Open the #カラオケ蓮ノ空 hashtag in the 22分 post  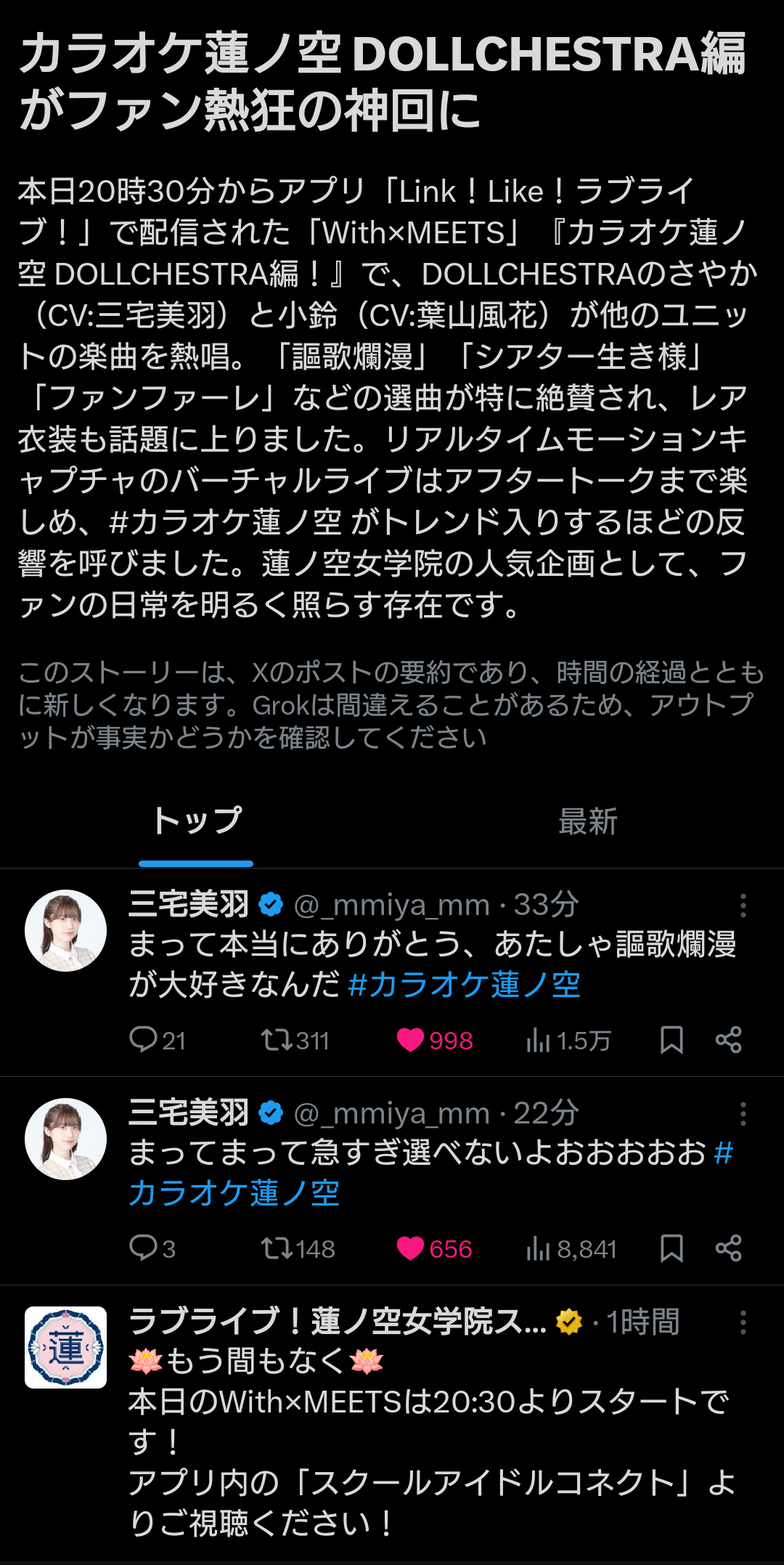(x=234, y=1193)
